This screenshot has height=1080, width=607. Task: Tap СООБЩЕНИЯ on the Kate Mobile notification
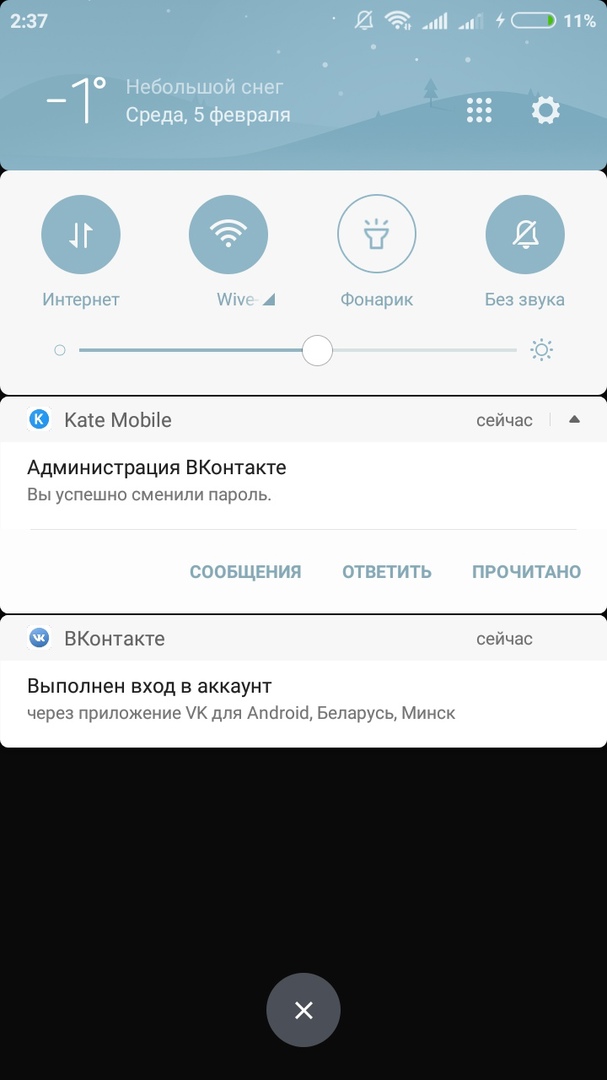245,572
